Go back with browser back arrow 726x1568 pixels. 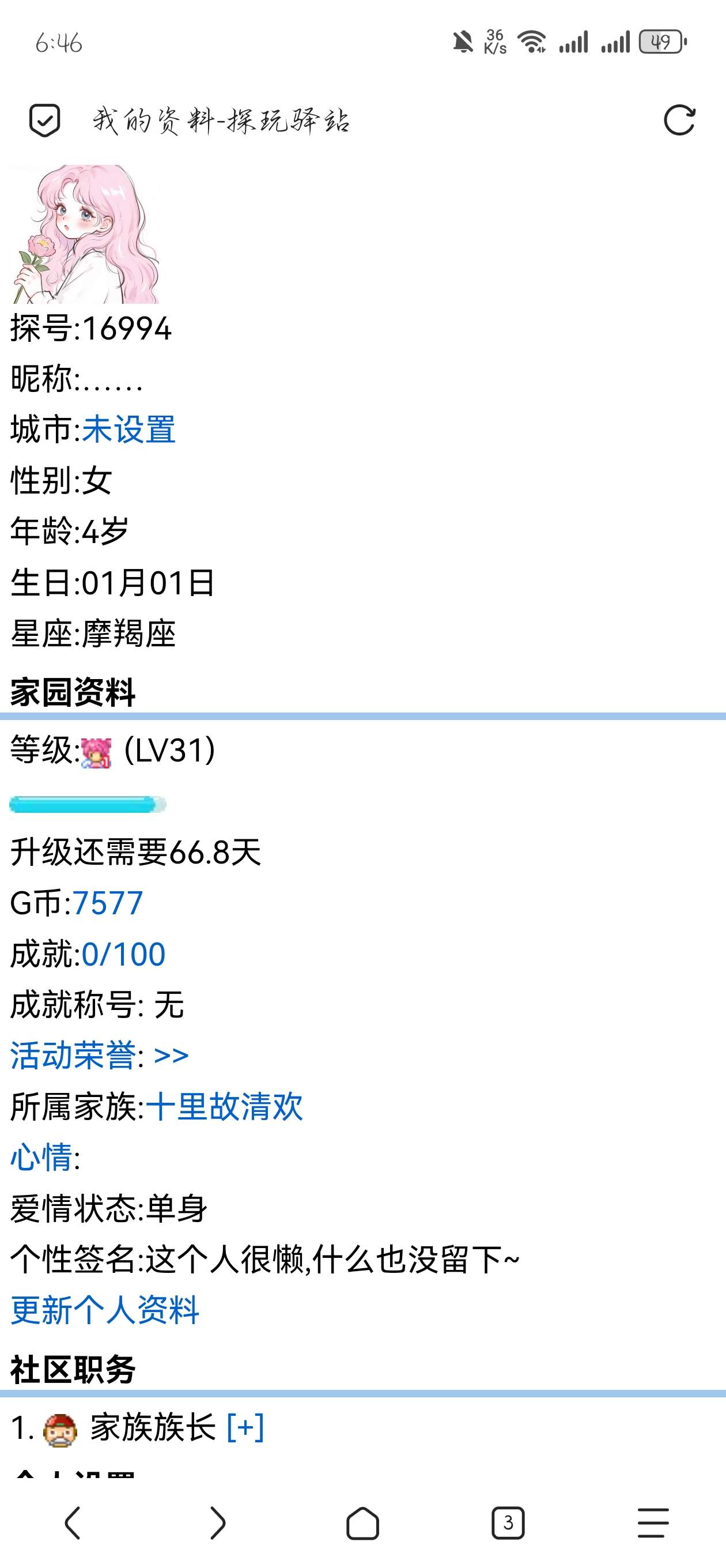point(73,1524)
